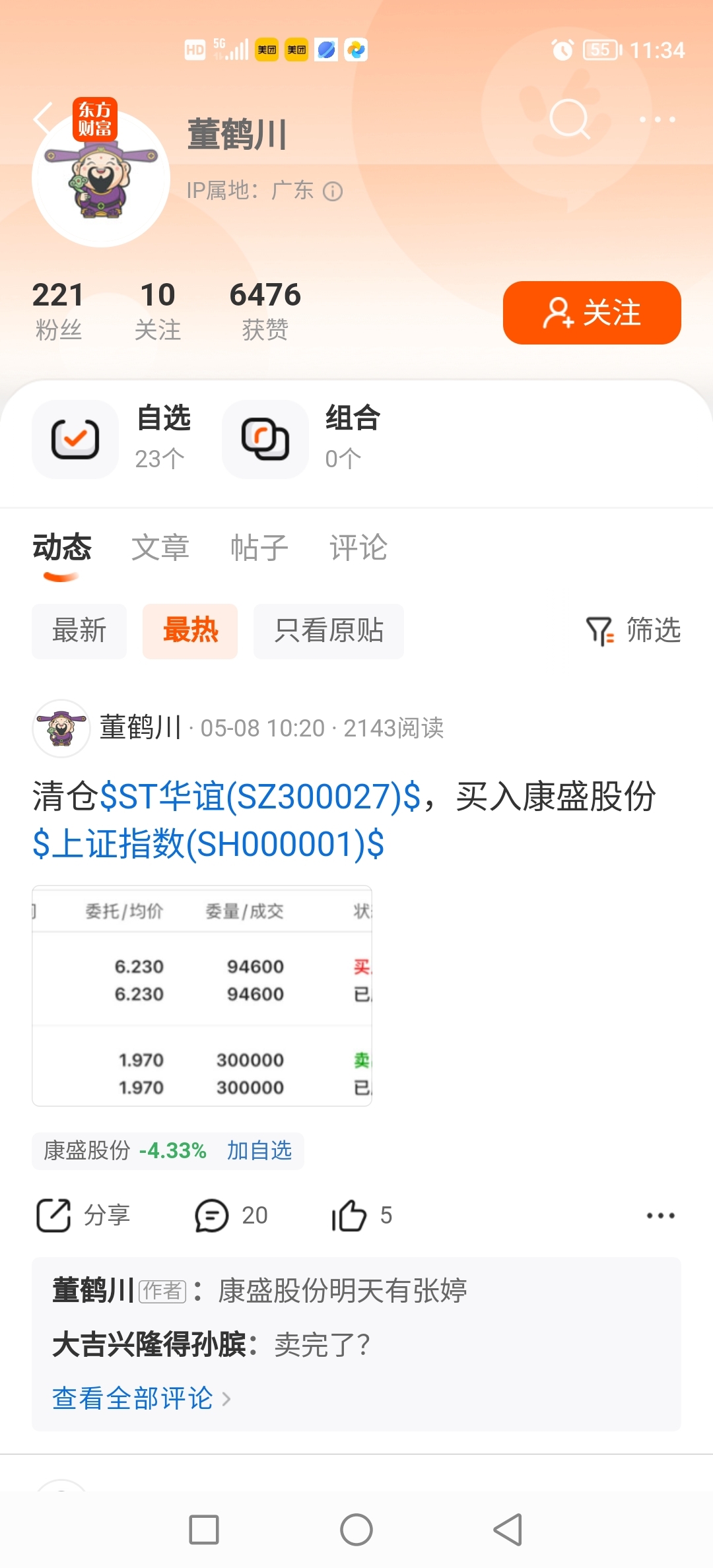The height and width of the screenshot is (1568, 713).
Task: Tap the system home button
Action: pos(356,1530)
